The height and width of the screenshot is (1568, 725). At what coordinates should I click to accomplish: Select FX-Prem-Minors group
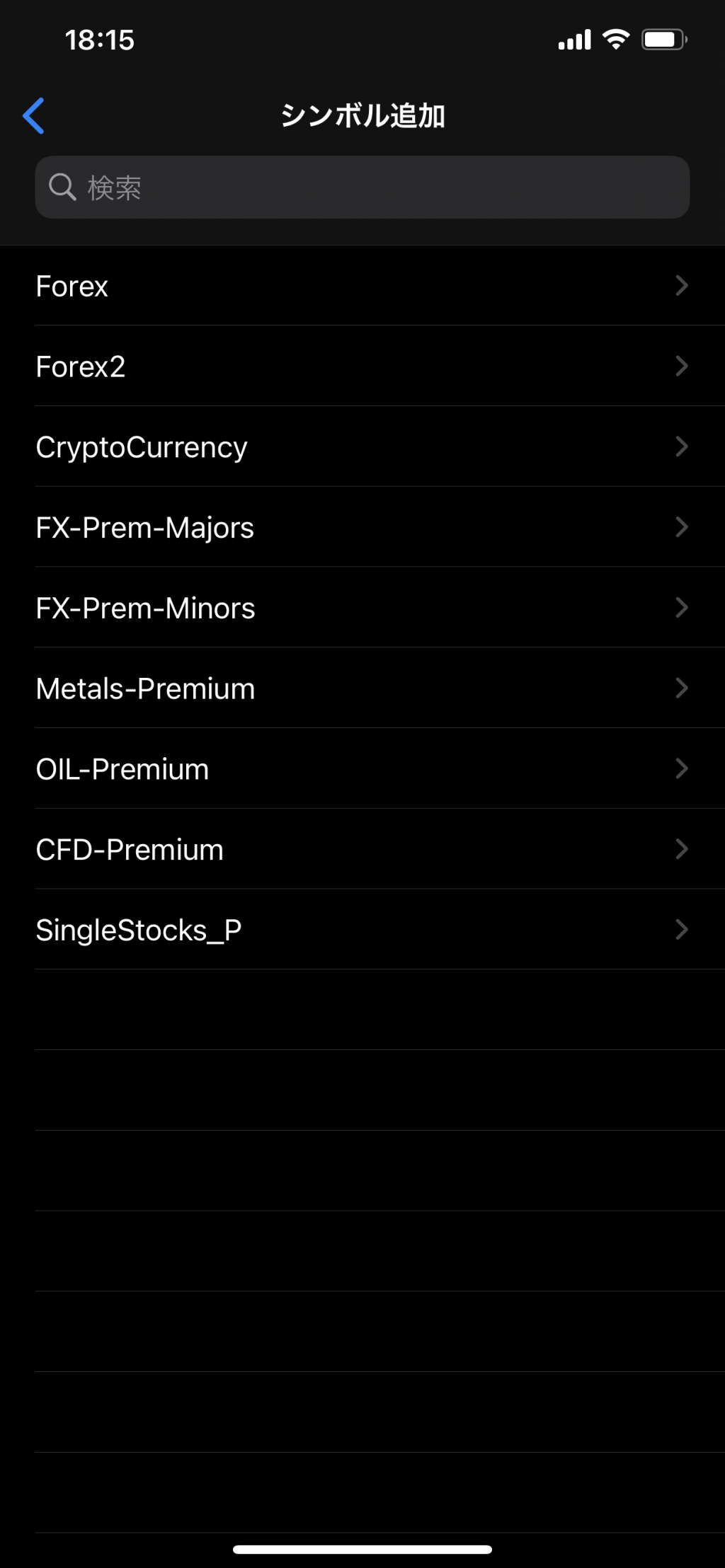pos(362,608)
